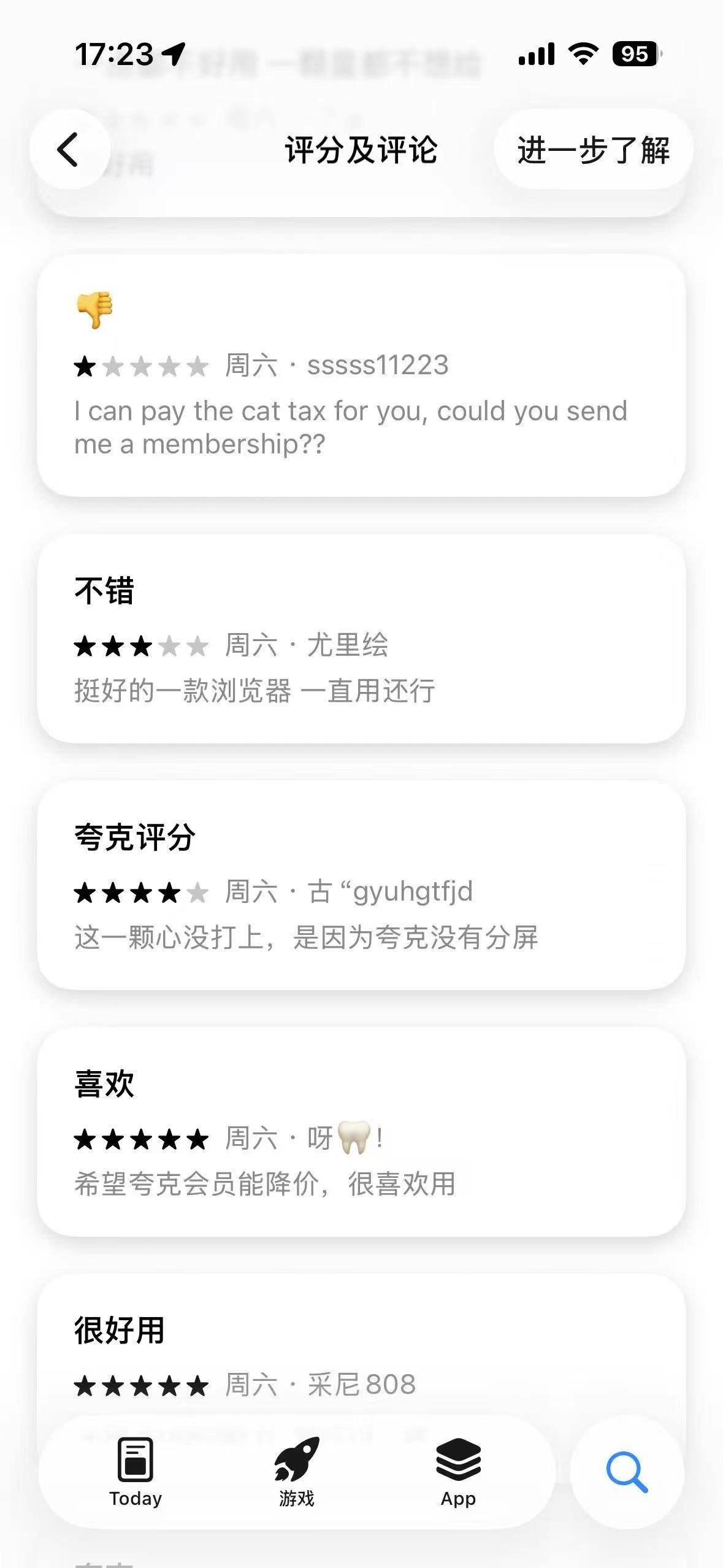Switch to the Today tab
This screenshot has width=723, height=1568.
pyautogui.click(x=136, y=1471)
